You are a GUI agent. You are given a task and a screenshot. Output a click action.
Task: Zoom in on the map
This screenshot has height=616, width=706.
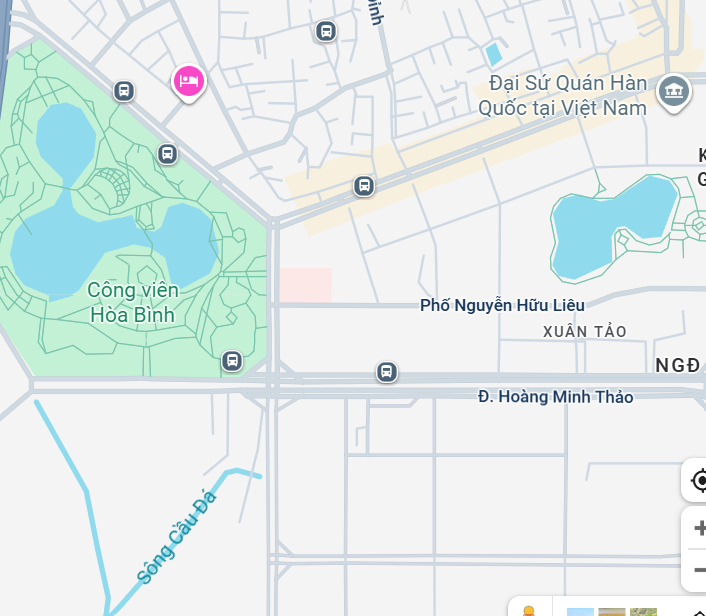(x=698, y=528)
